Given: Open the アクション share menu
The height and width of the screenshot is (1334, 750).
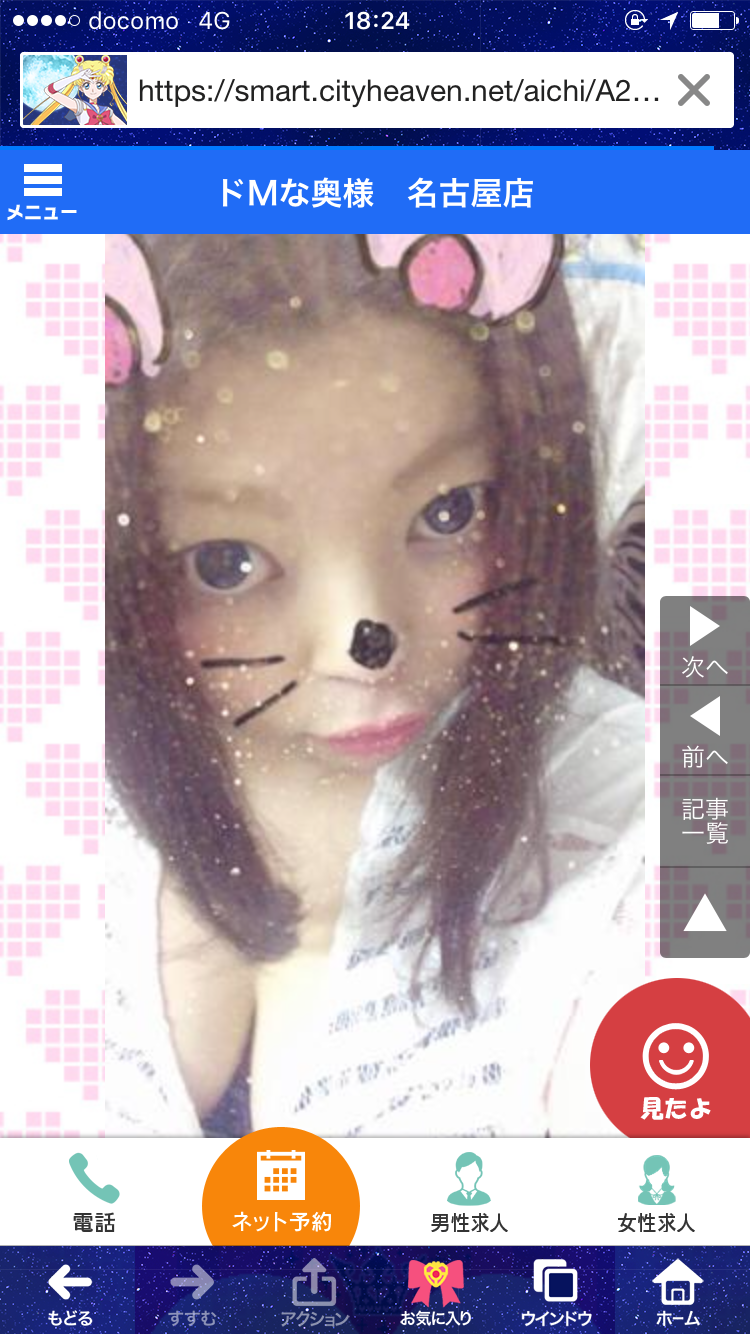Looking at the screenshot, I should (x=314, y=1292).
